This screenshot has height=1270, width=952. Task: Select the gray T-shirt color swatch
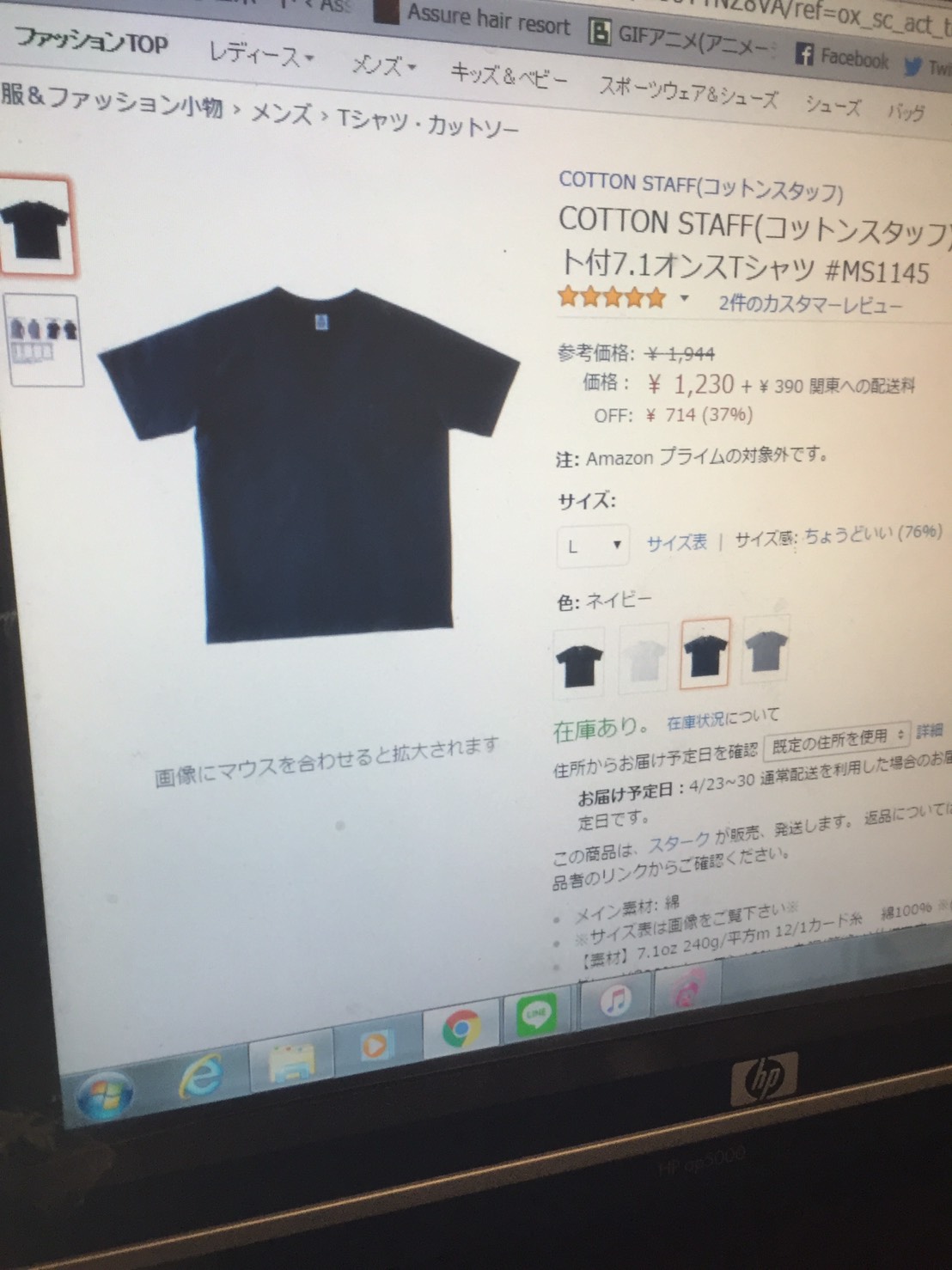click(x=765, y=650)
